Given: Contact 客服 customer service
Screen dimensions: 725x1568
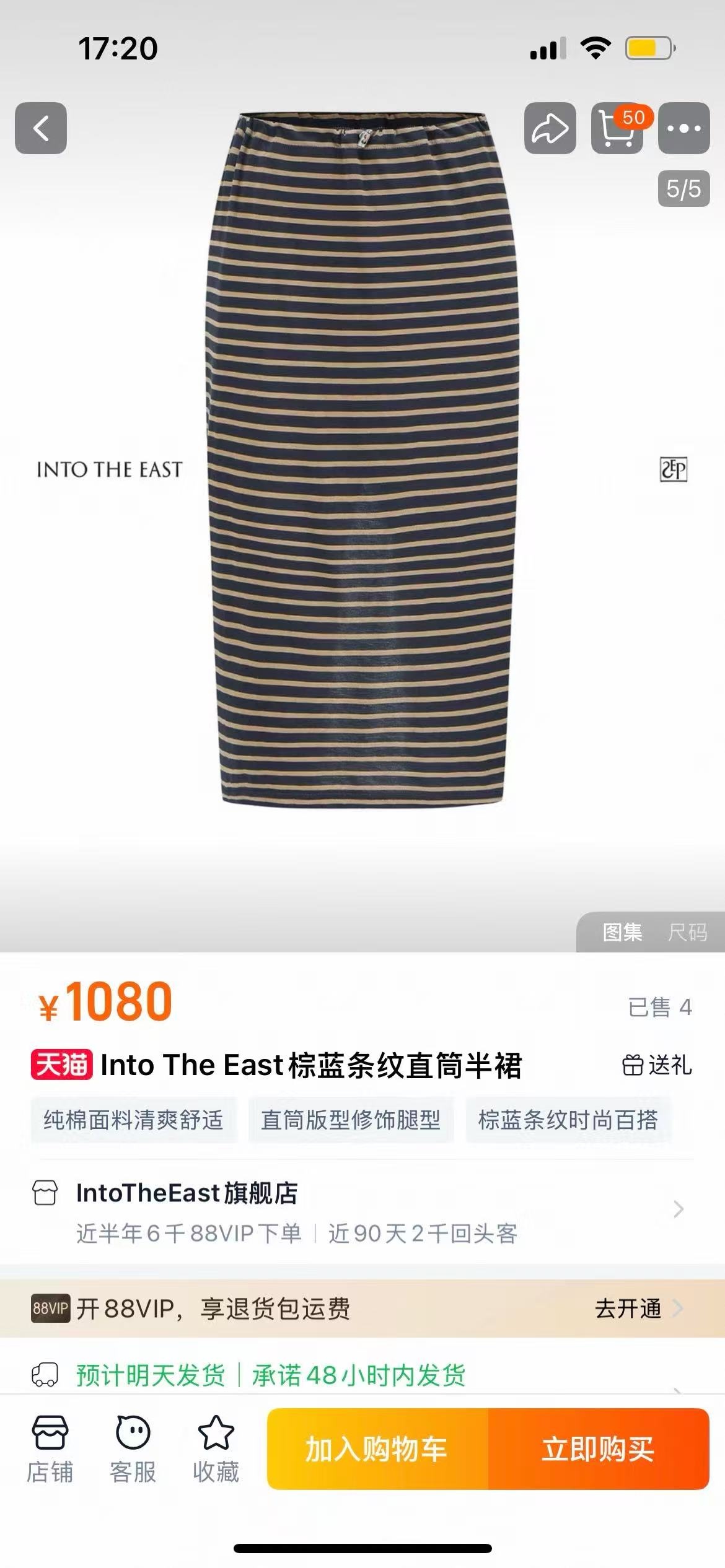Looking at the screenshot, I should [x=133, y=1449].
